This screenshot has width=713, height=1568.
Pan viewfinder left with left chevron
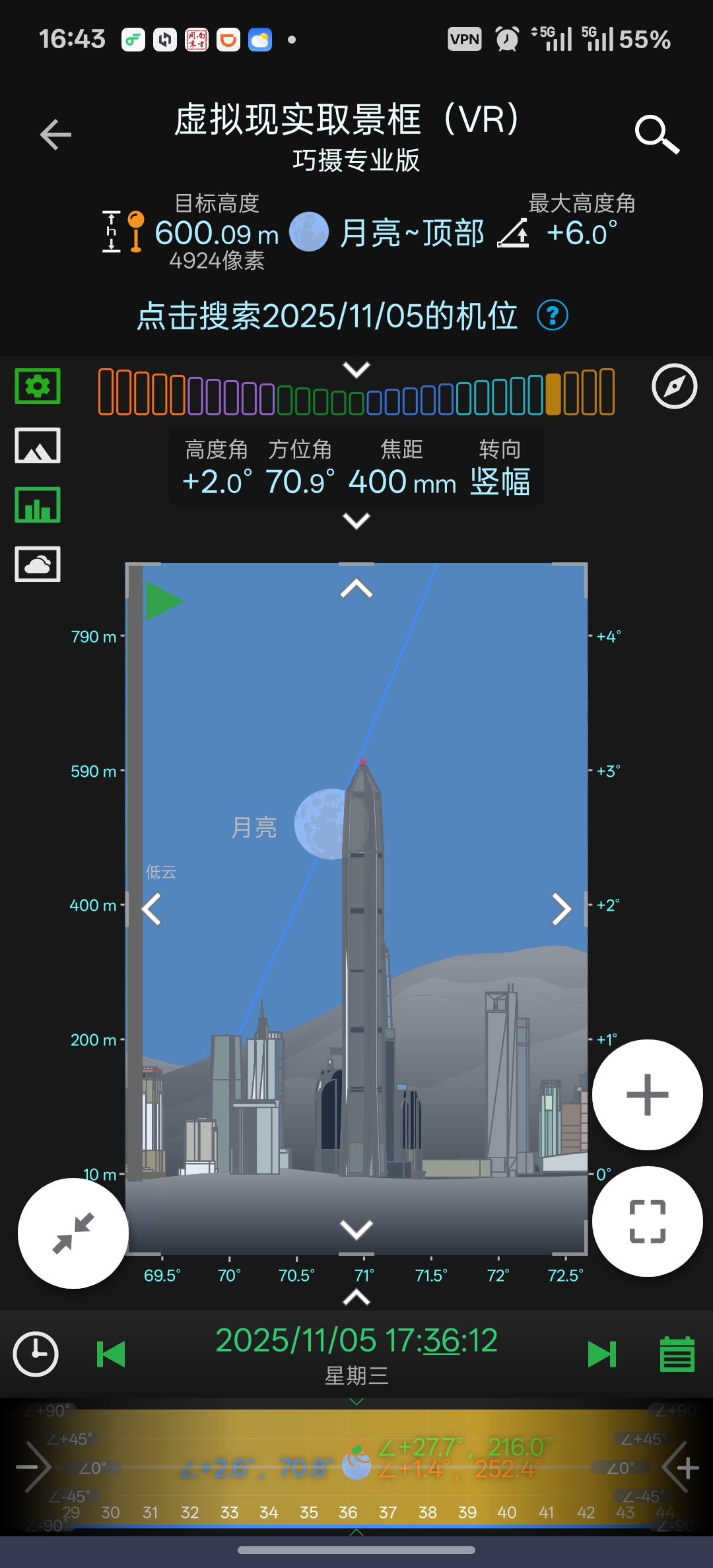click(x=153, y=909)
